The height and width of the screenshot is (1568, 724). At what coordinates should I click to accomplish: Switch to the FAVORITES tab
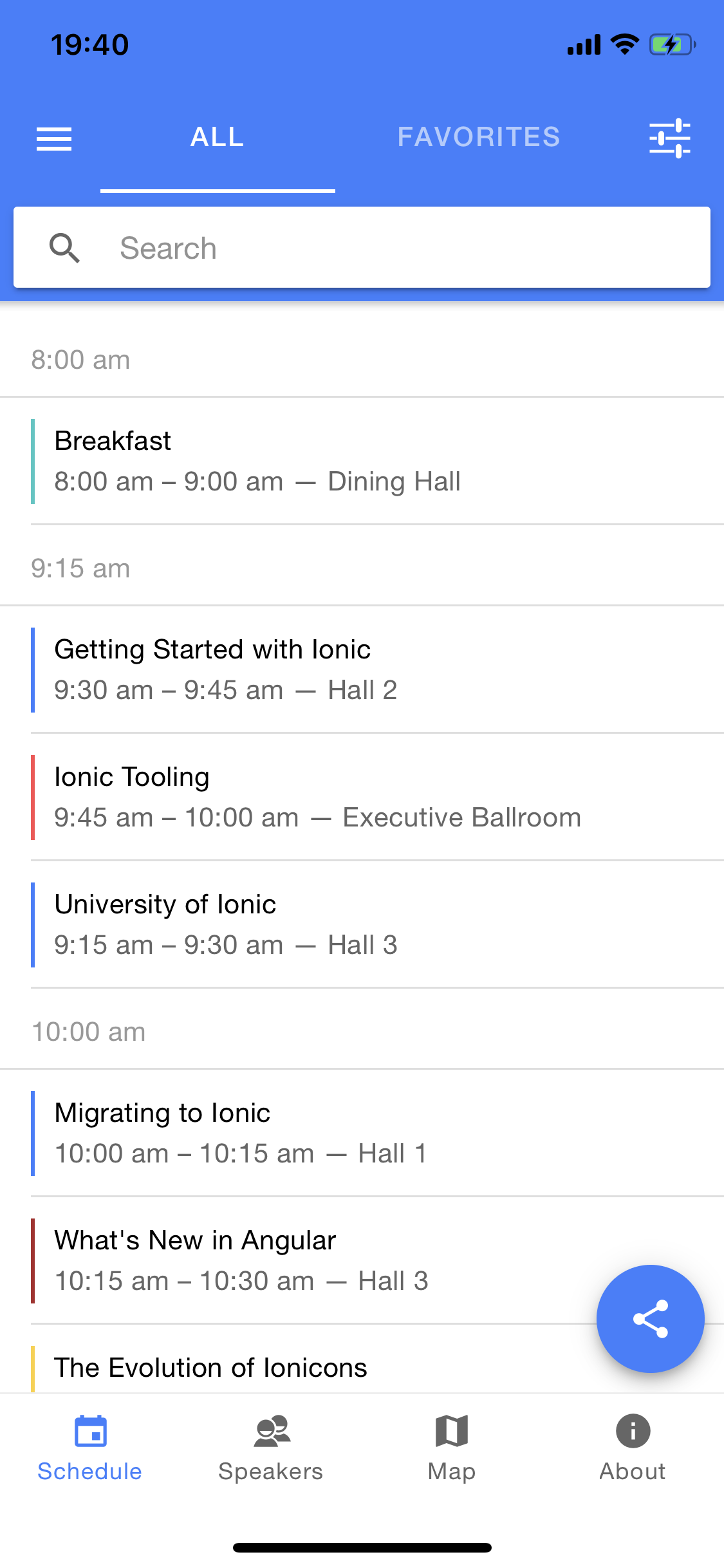479,137
